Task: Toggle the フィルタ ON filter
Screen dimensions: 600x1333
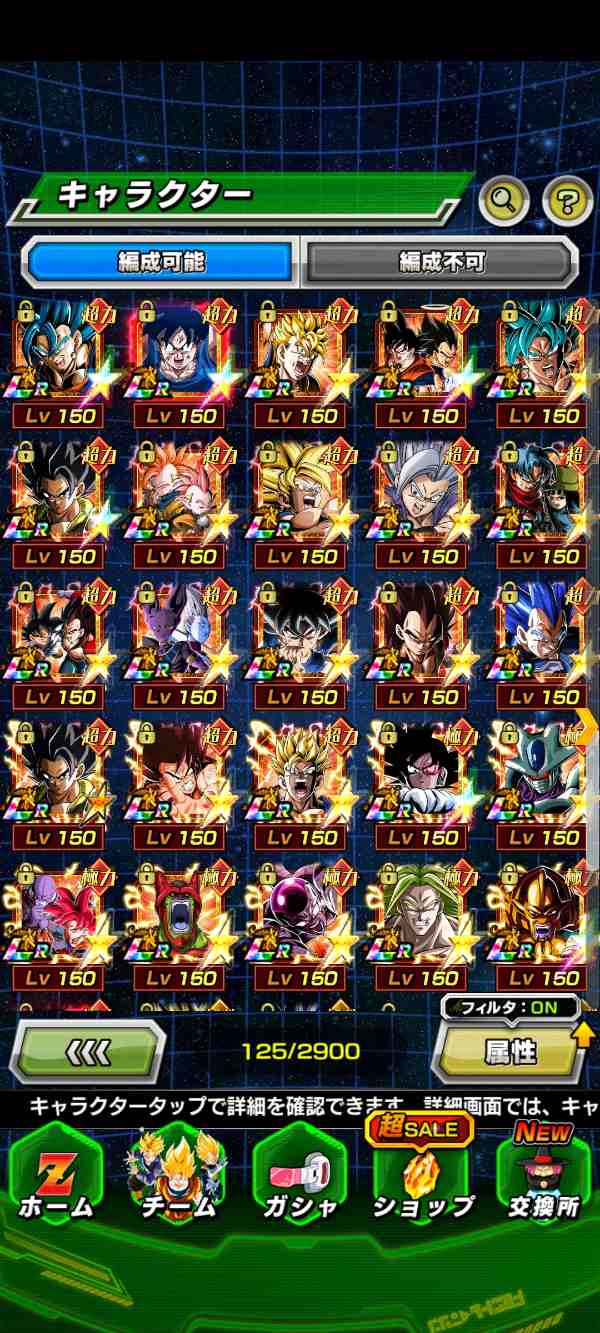Action: tap(510, 1007)
